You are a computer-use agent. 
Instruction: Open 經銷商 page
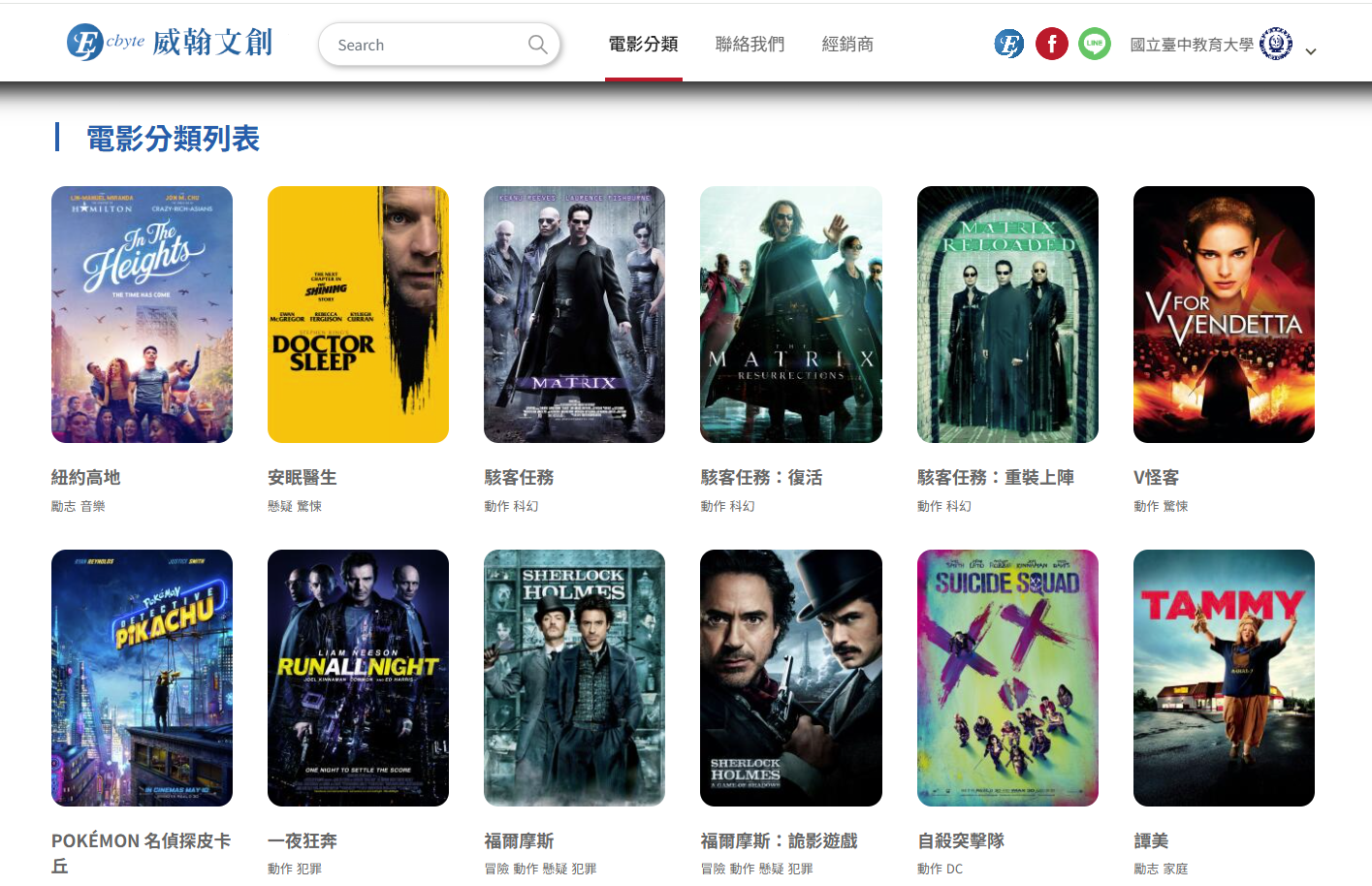(847, 45)
